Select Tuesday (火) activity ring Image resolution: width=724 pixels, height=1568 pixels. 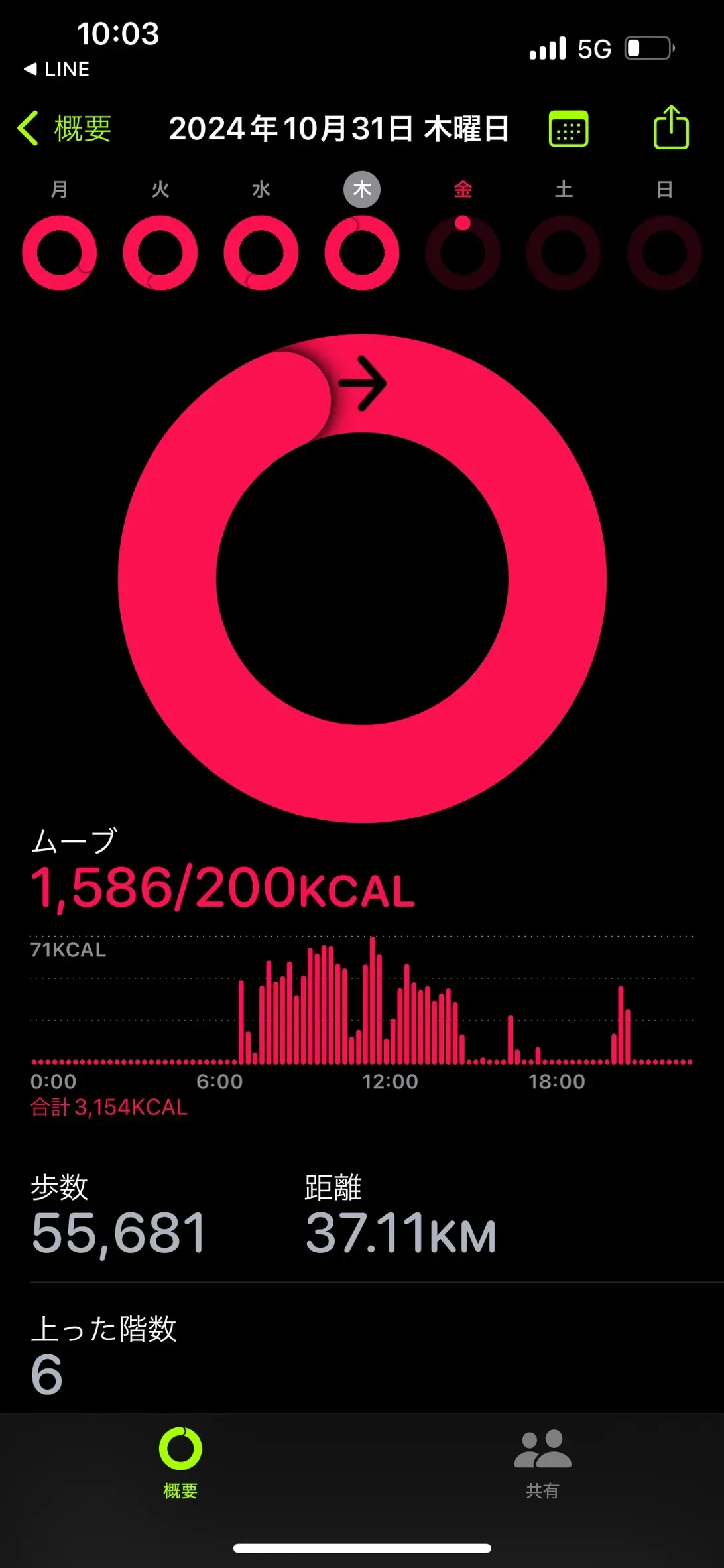(x=160, y=253)
